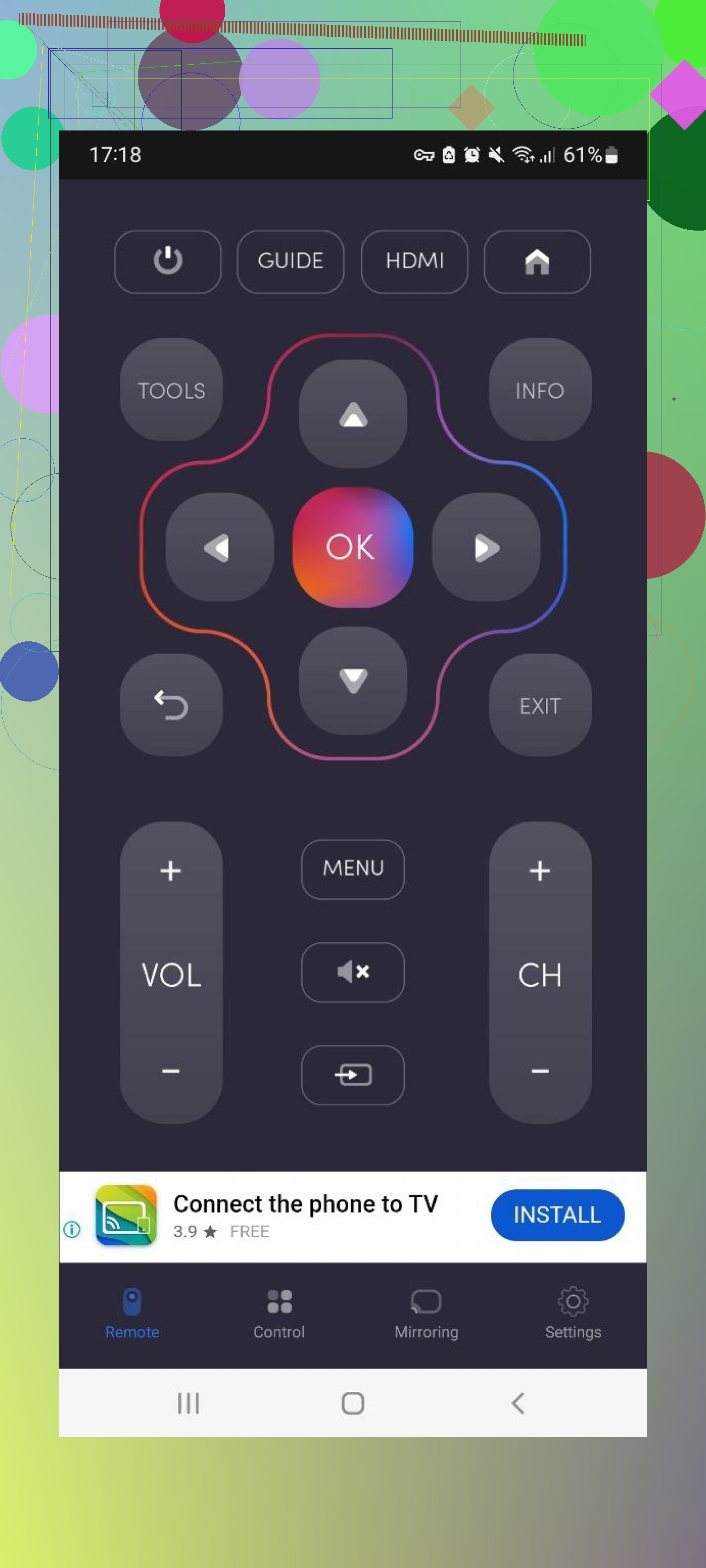The width and height of the screenshot is (706, 1568).
Task: Select the HDMI button
Action: point(414,261)
